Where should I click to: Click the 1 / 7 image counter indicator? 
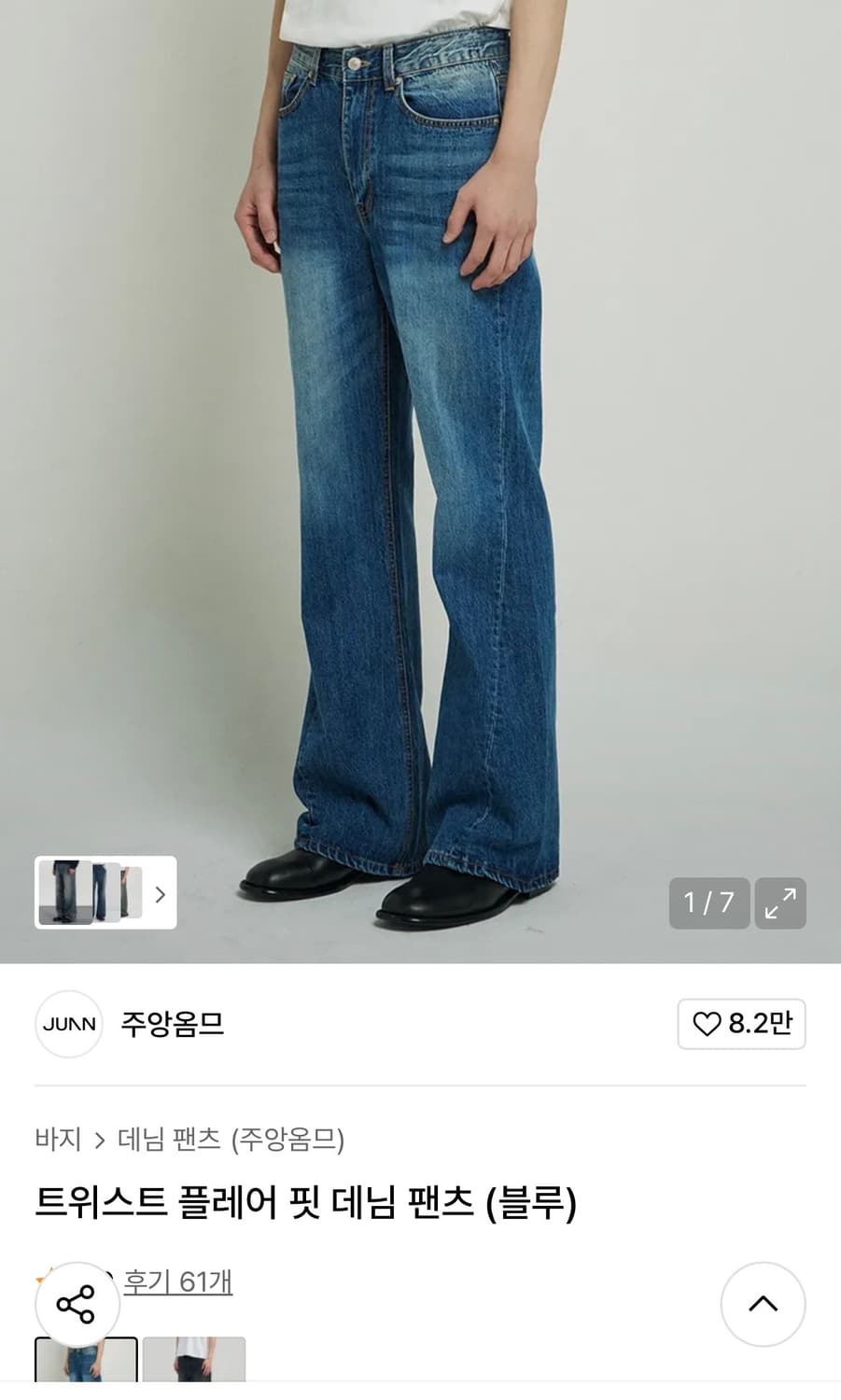pos(709,903)
